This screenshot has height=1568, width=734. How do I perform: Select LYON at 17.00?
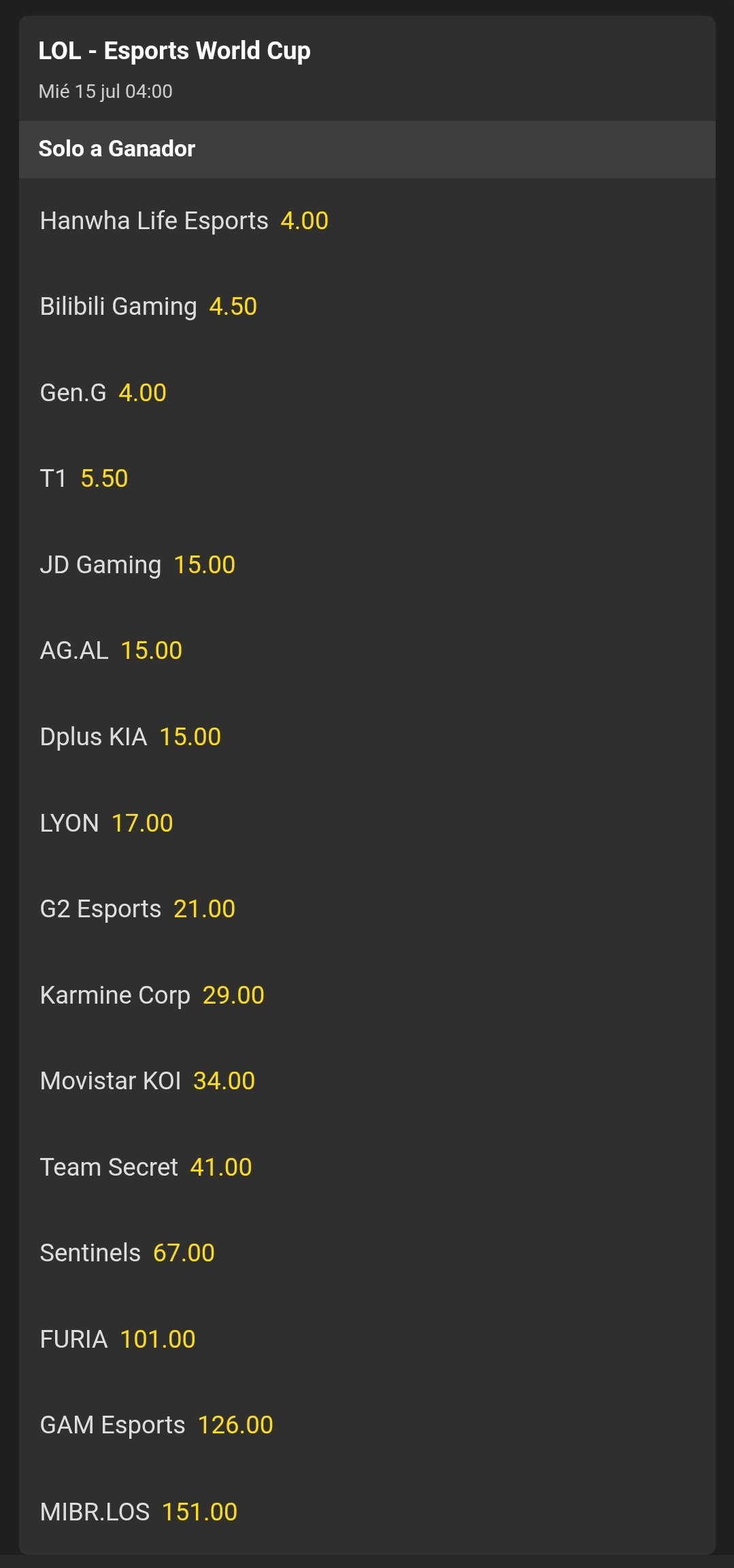tap(367, 823)
